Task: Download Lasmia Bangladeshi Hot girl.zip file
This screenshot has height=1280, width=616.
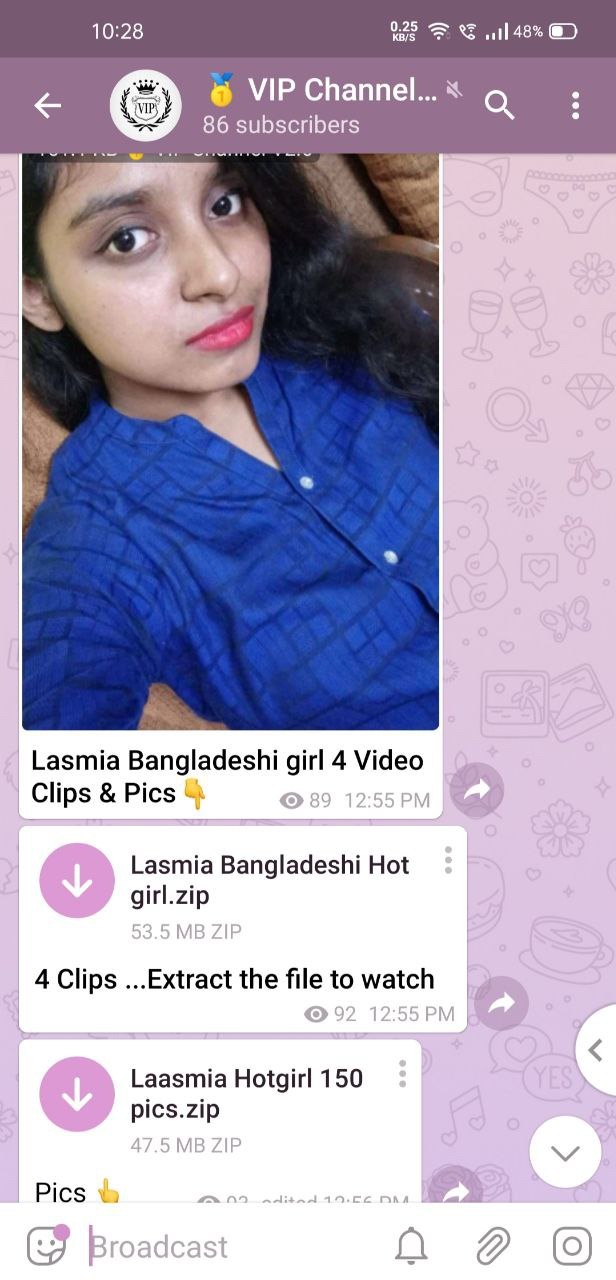Action: tap(77, 881)
